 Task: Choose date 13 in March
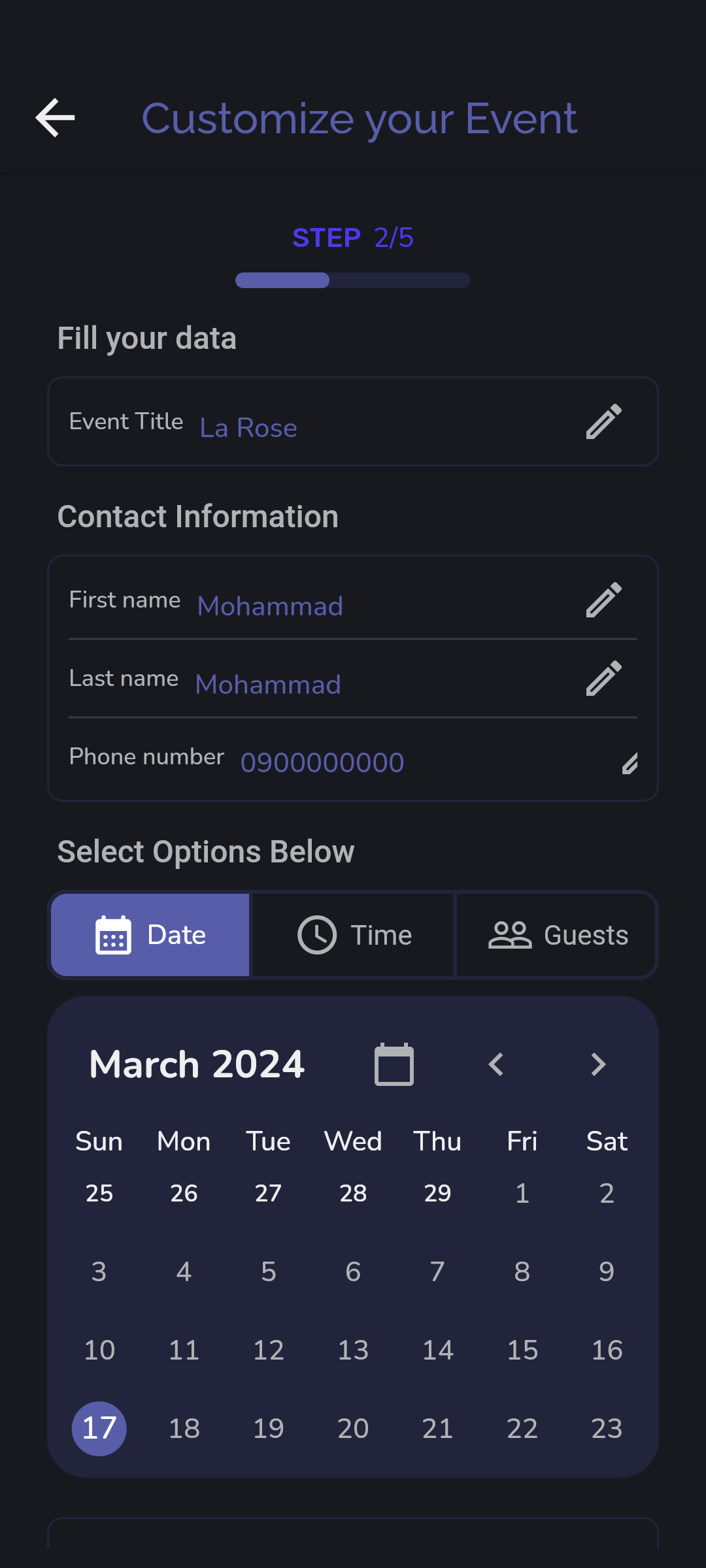click(x=353, y=1350)
